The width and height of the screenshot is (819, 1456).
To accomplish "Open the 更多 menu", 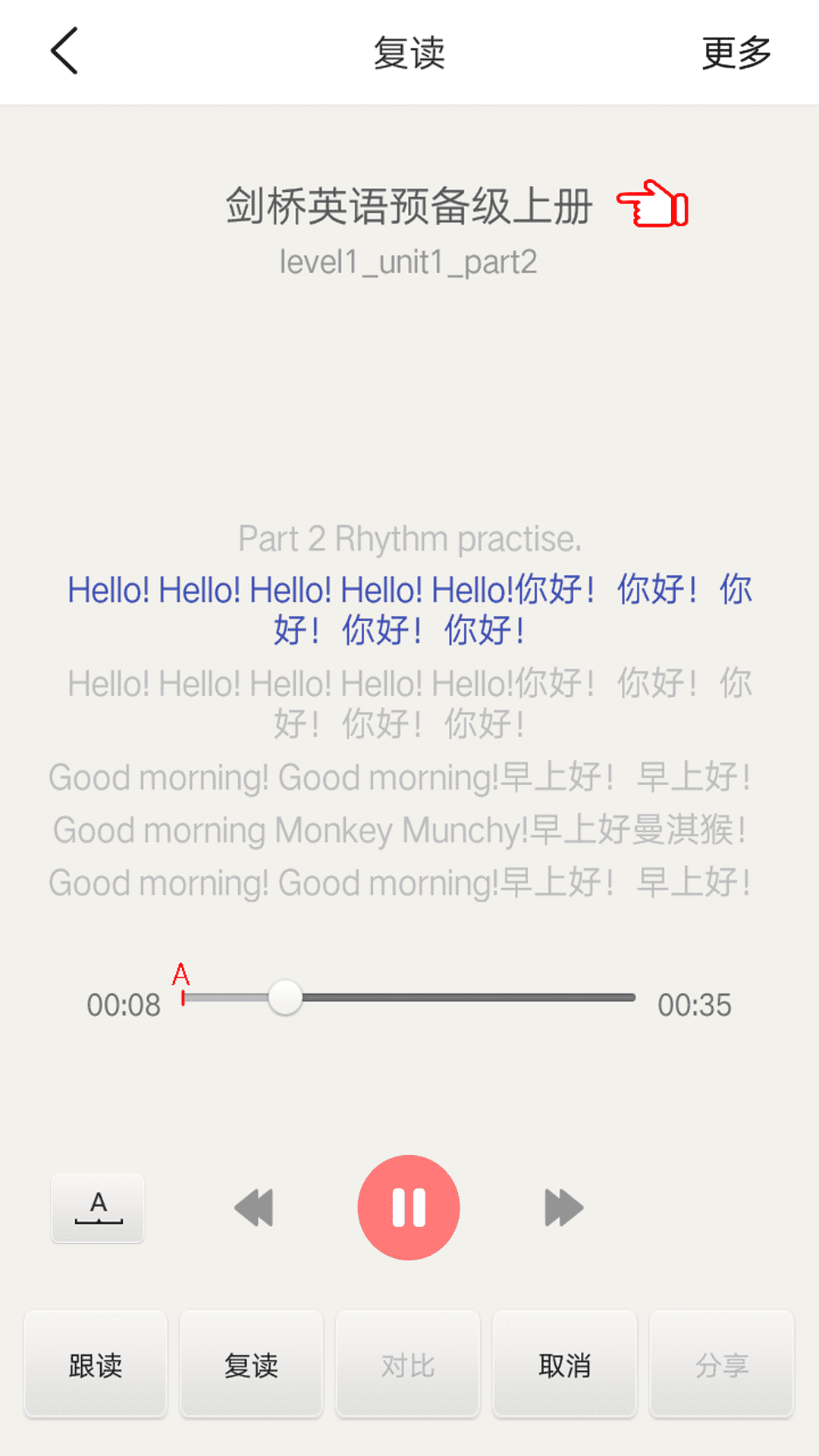I will (736, 53).
